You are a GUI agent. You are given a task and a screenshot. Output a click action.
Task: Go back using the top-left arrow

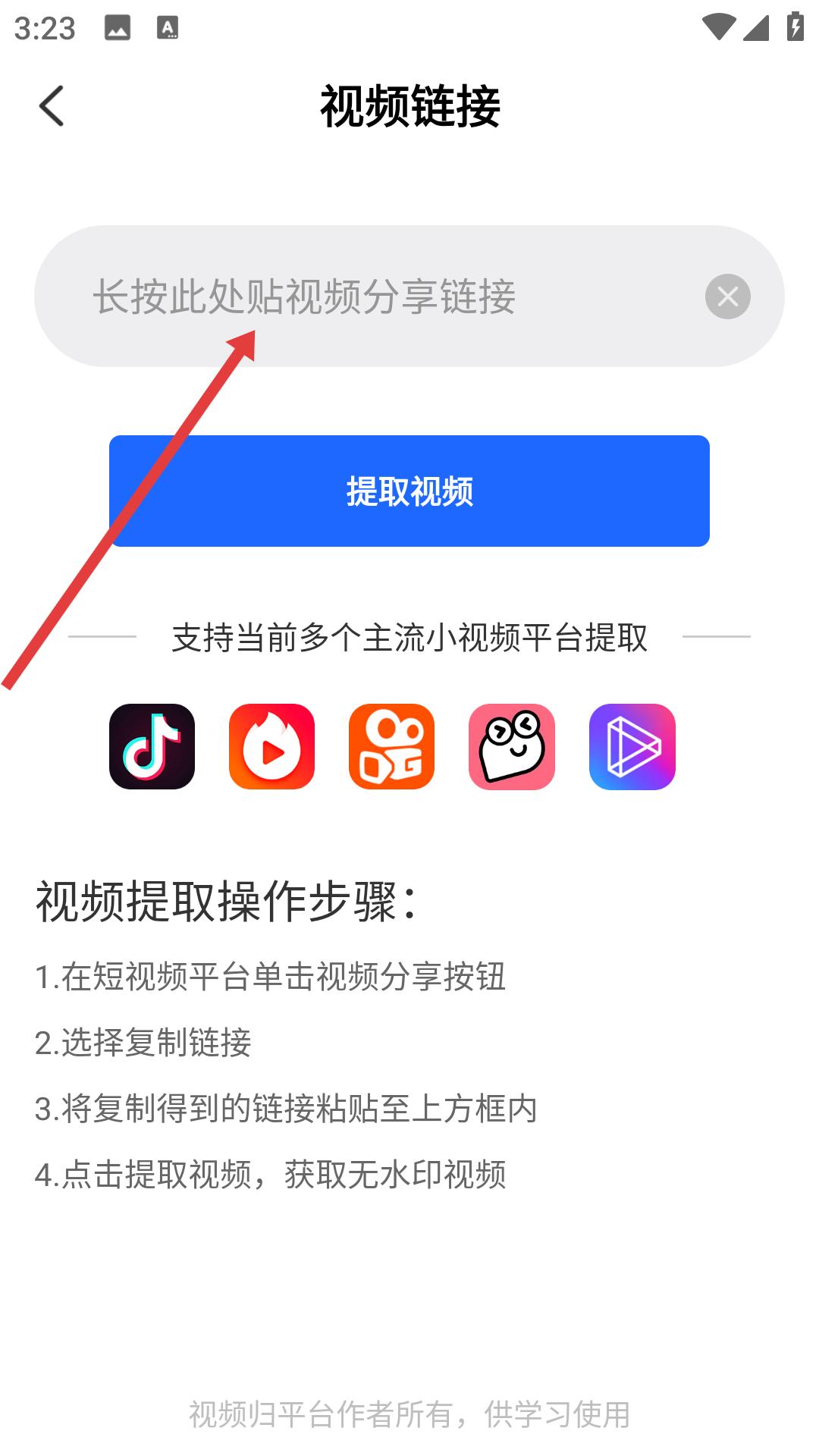[52, 105]
